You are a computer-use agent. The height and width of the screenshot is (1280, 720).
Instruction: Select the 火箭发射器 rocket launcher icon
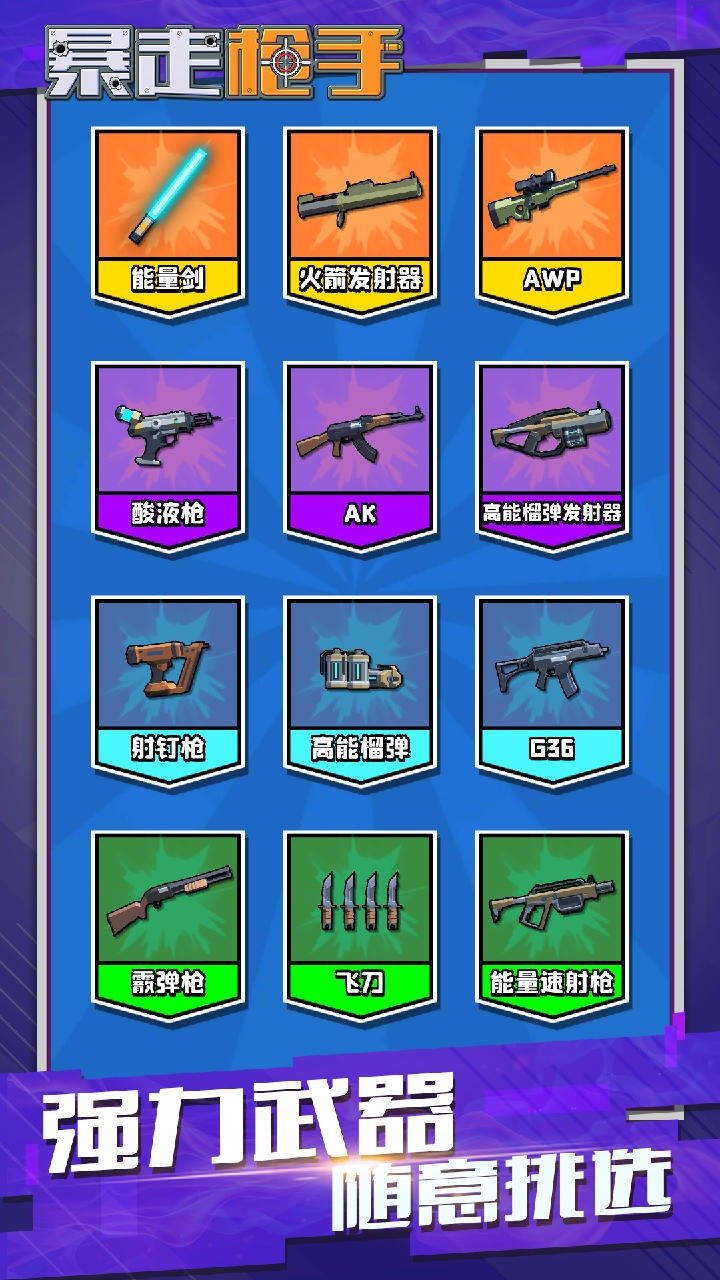pyautogui.click(x=362, y=195)
